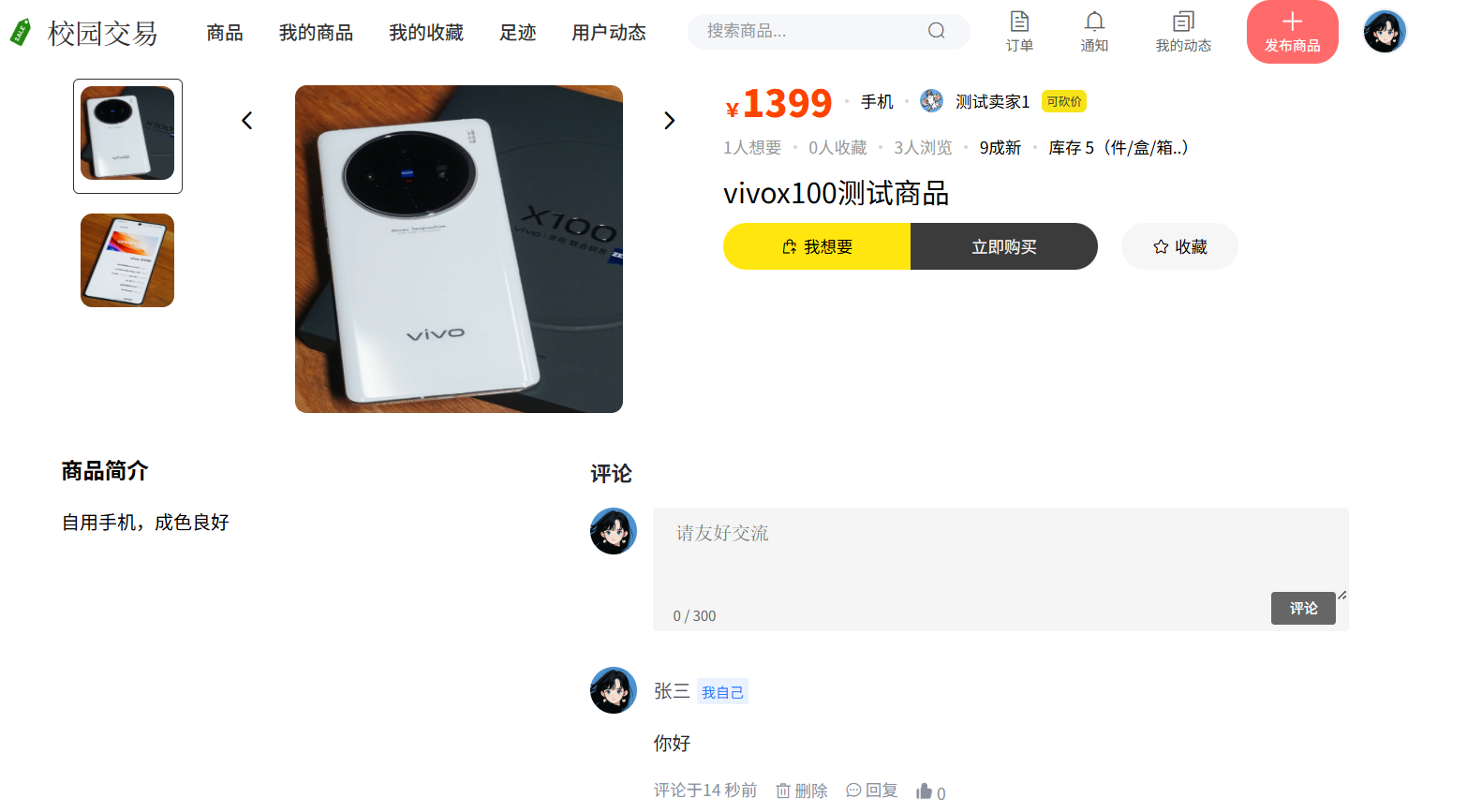Open the 通知 notifications bell
This screenshot has height=812, width=1482.
coord(1094,31)
